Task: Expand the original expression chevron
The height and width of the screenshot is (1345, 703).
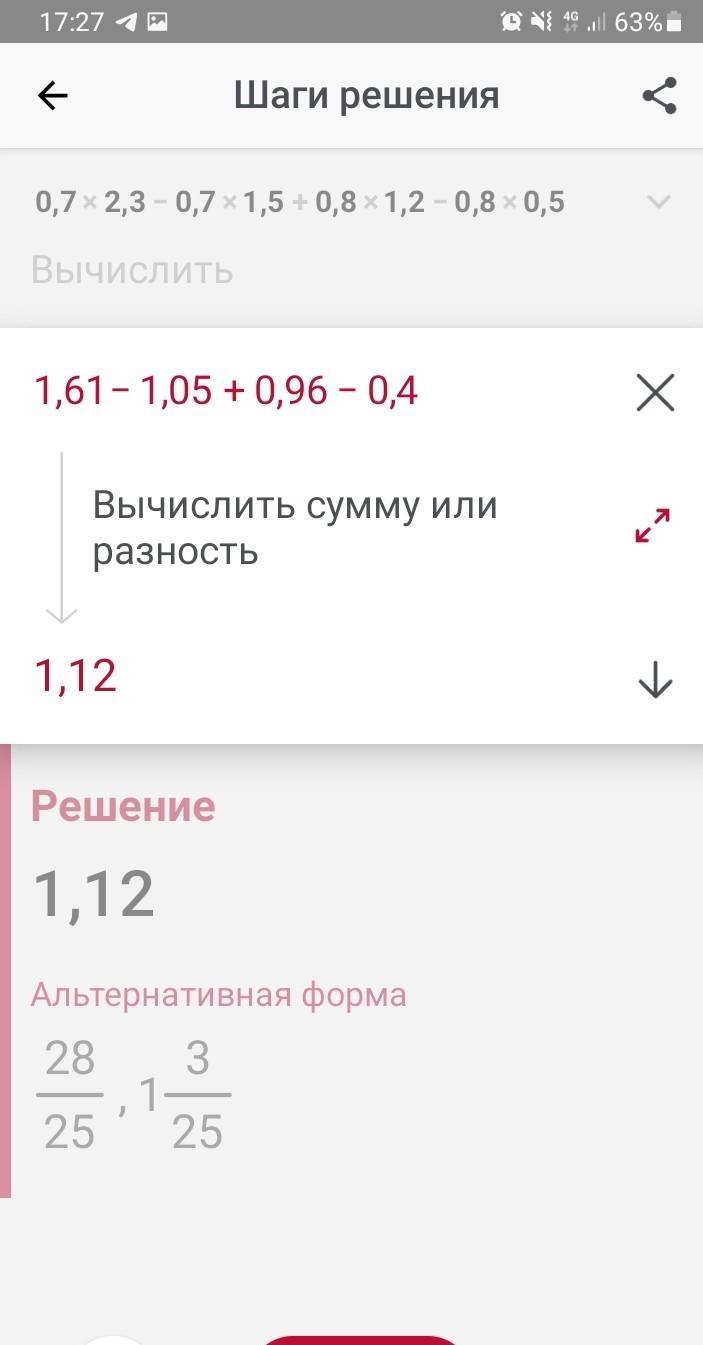Action: tap(658, 202)
